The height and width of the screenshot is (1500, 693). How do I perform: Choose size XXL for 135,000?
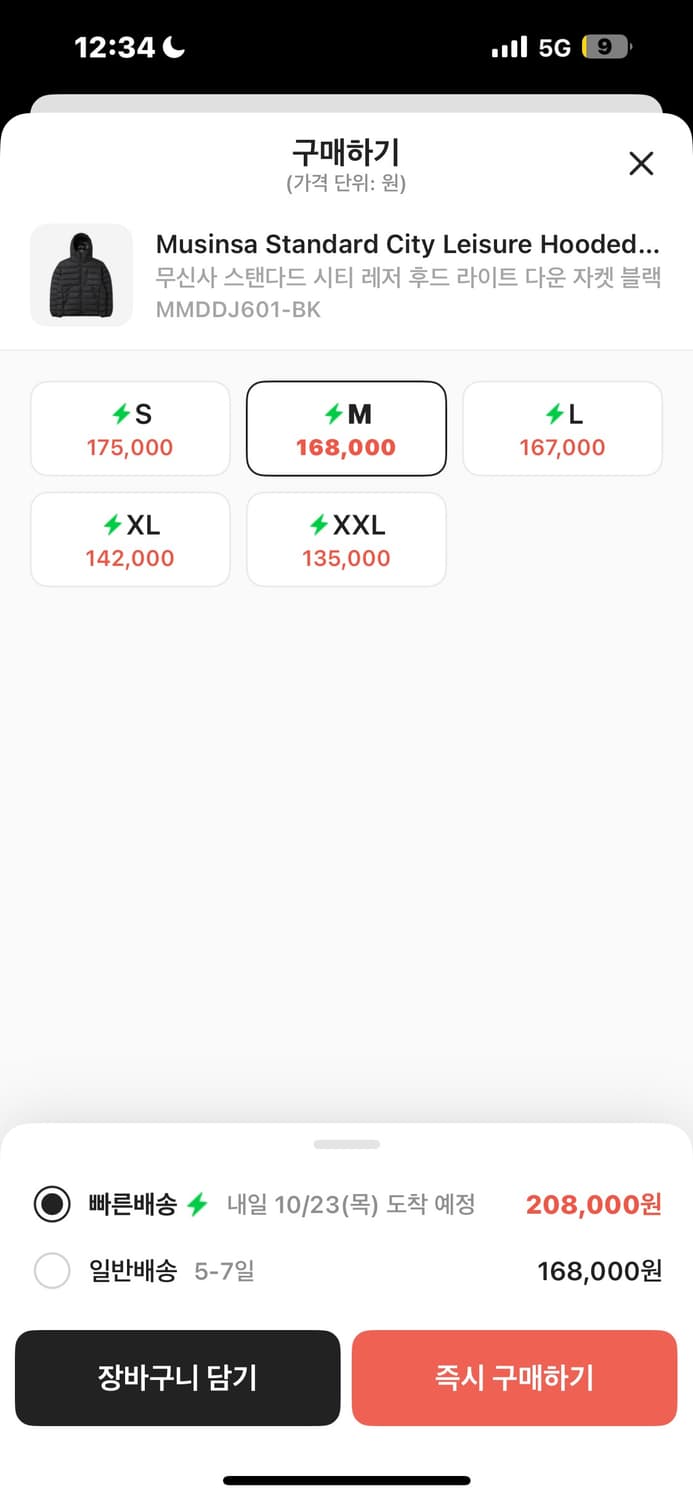pos(346,539)
